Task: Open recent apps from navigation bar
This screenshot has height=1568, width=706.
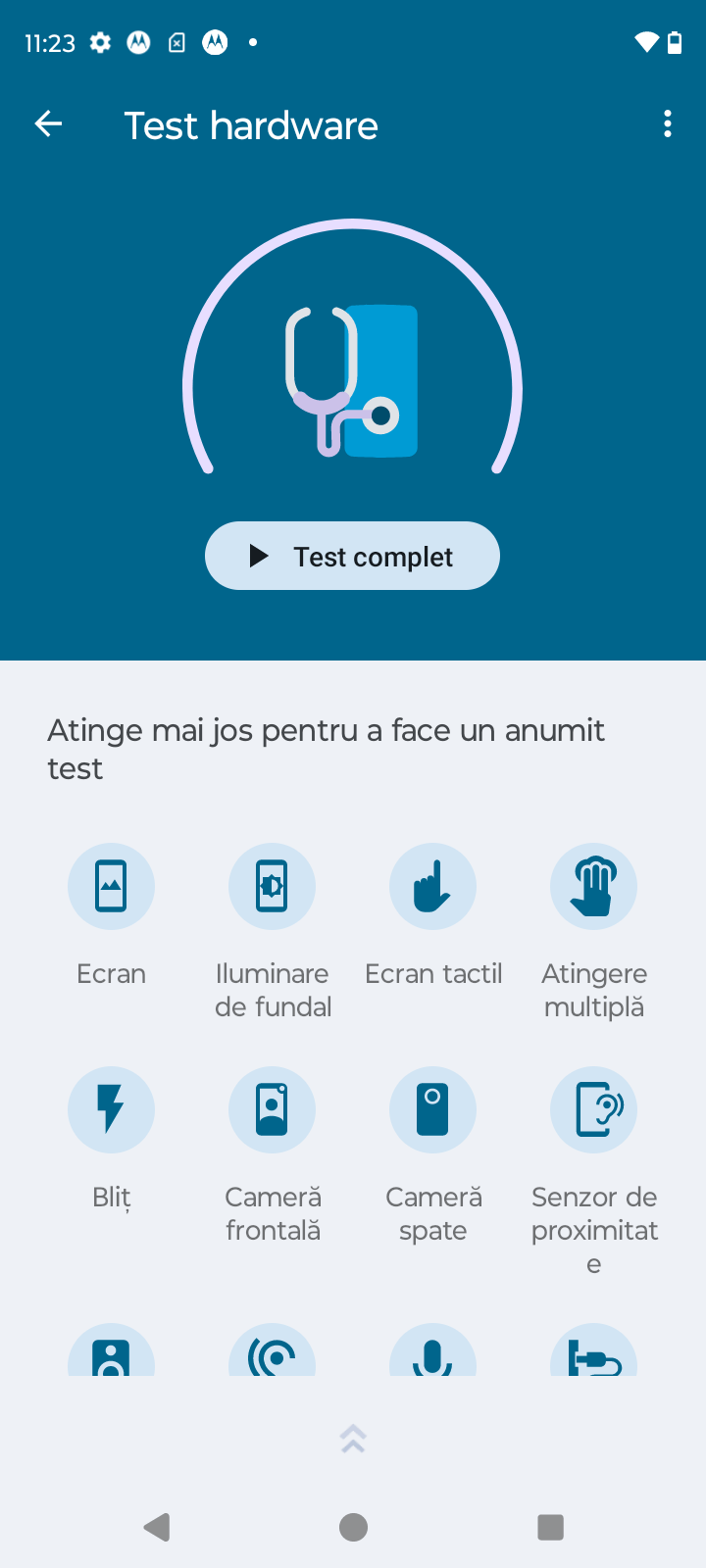Action: pos(550,1527)
